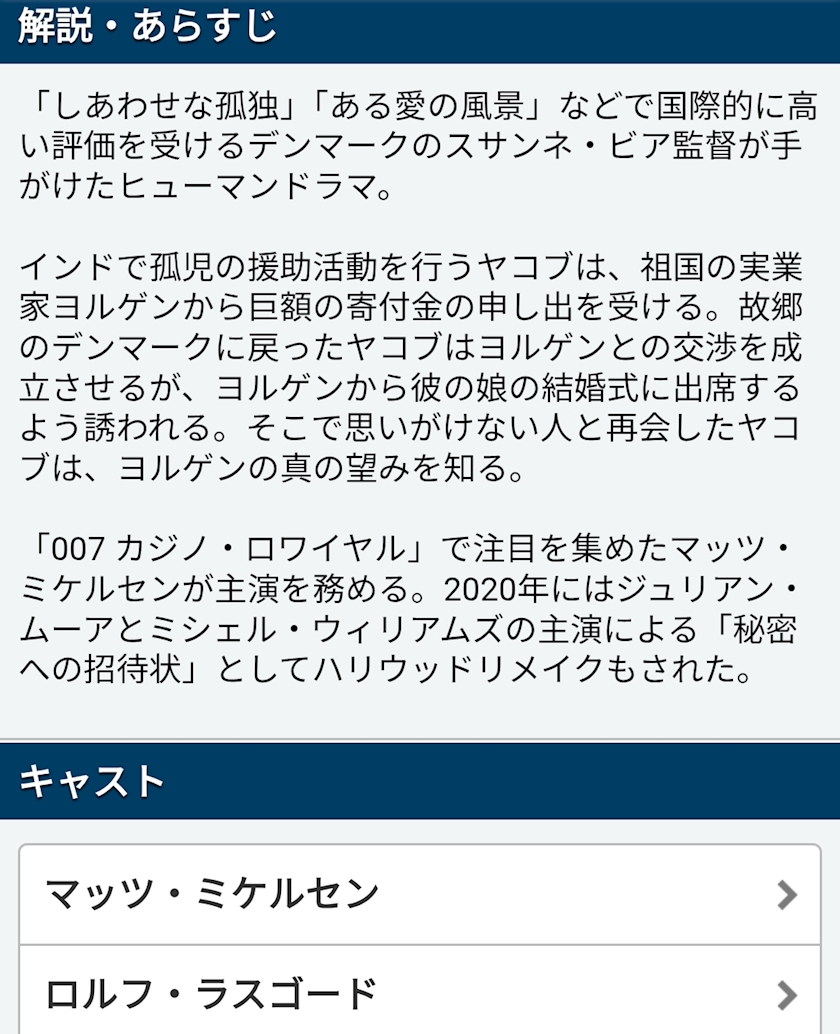This screenshot has height=1034, width=840.
Task: Open cast member マッツ・ミケルセン
Action: coord(420,894)
